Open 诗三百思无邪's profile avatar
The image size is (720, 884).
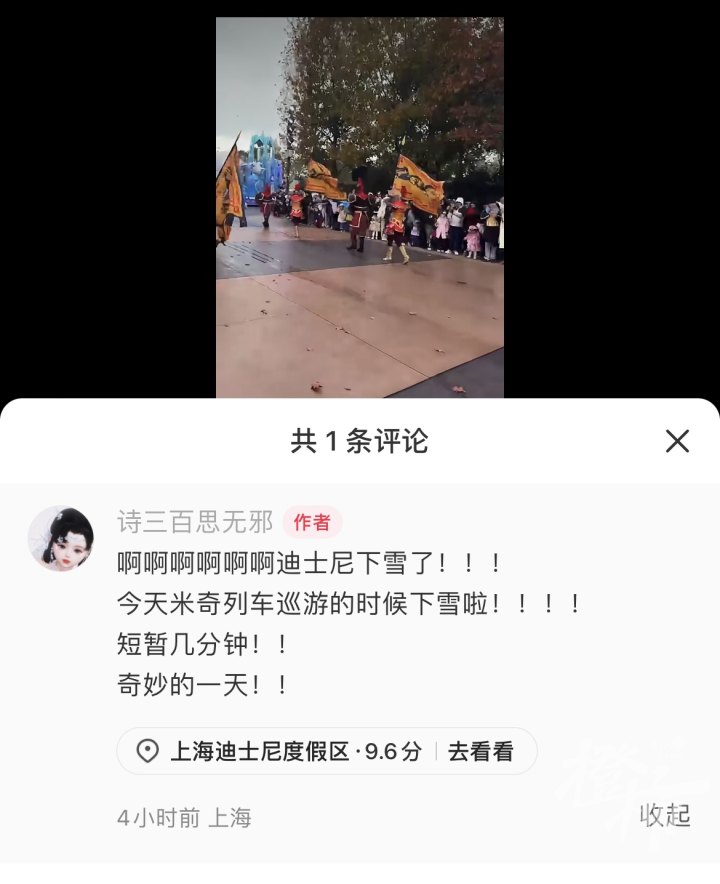[x=60, y=538]
